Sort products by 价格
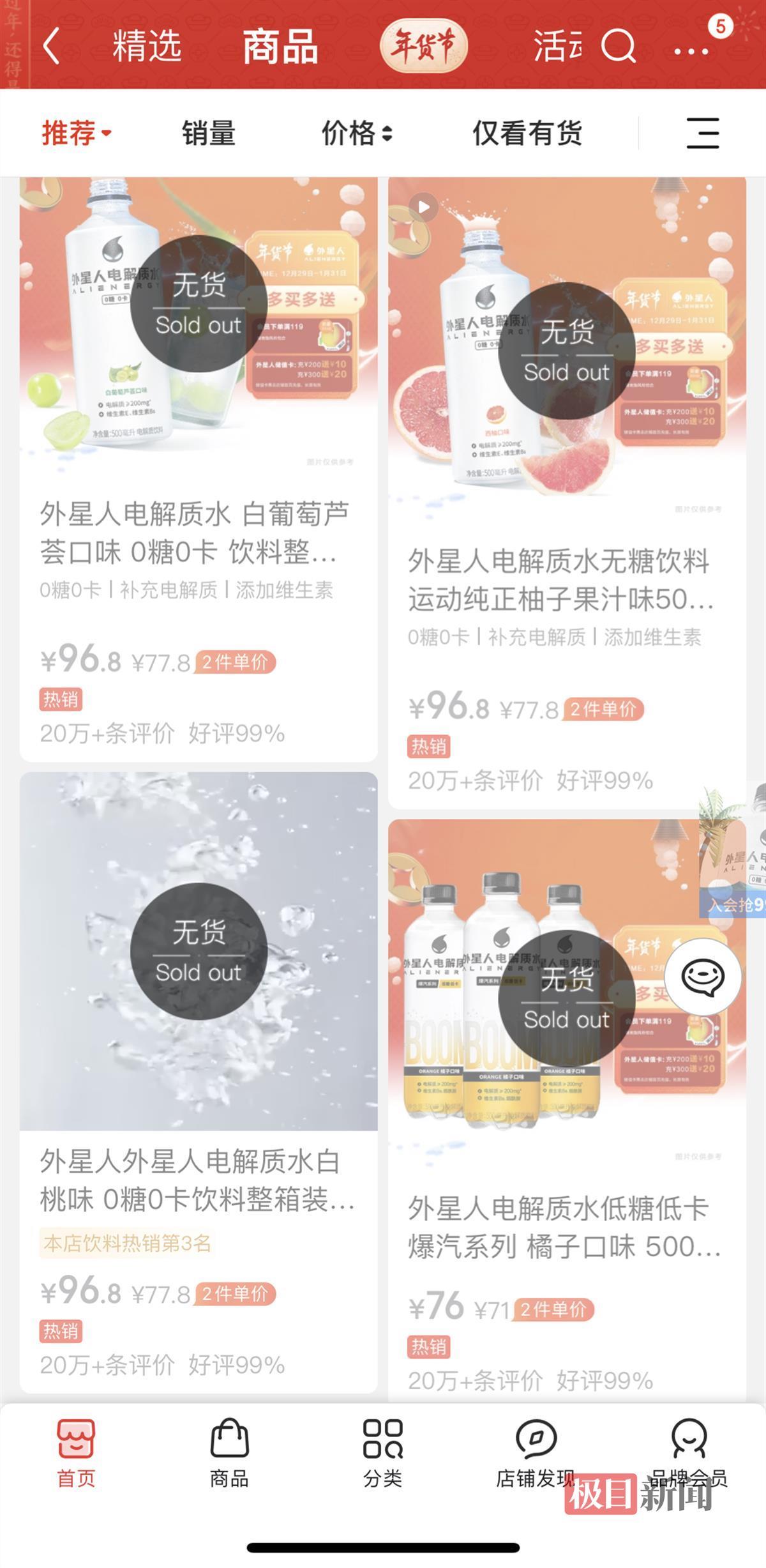 tap(356, 133)
